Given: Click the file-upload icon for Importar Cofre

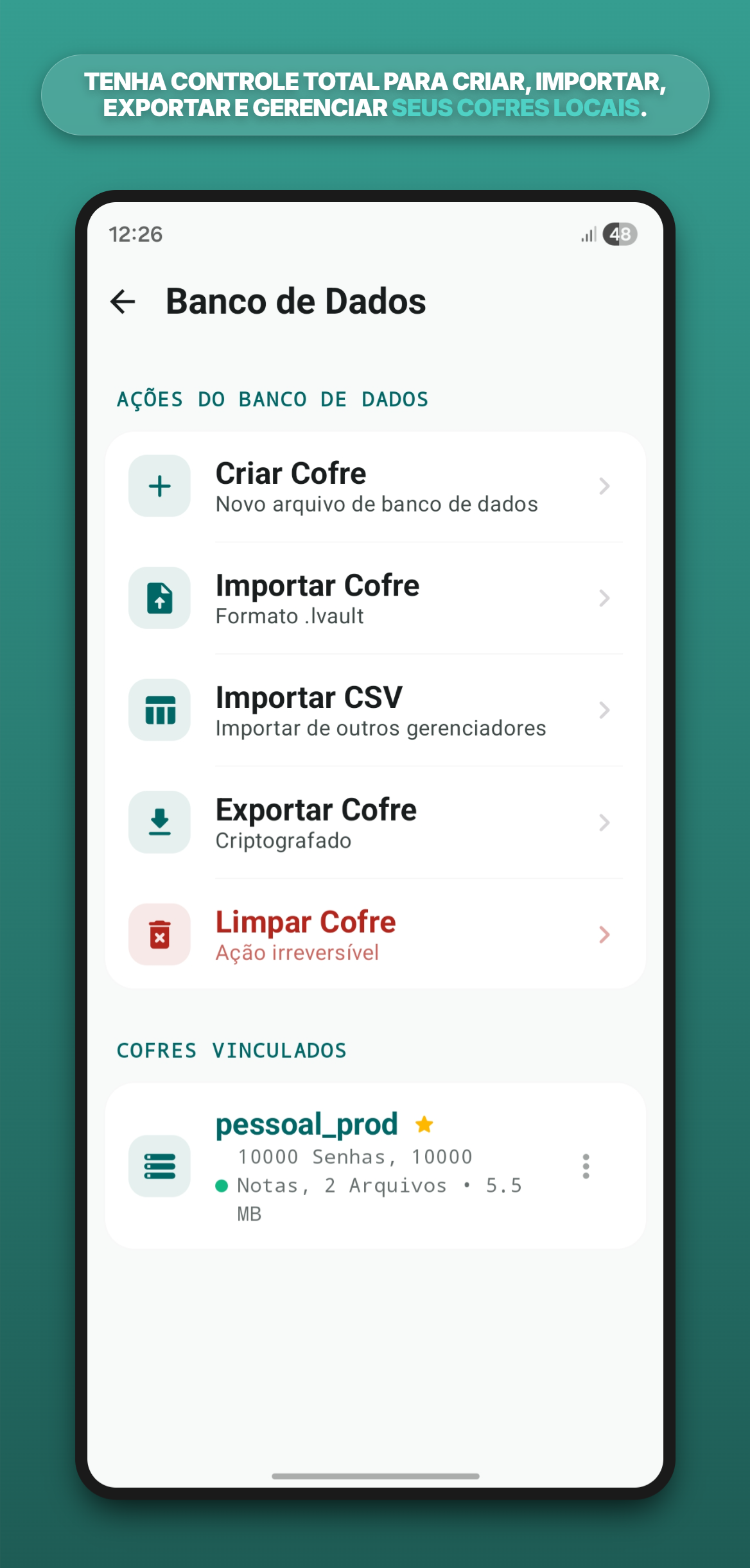Looking at the screenshot, I should pos(159,598).
